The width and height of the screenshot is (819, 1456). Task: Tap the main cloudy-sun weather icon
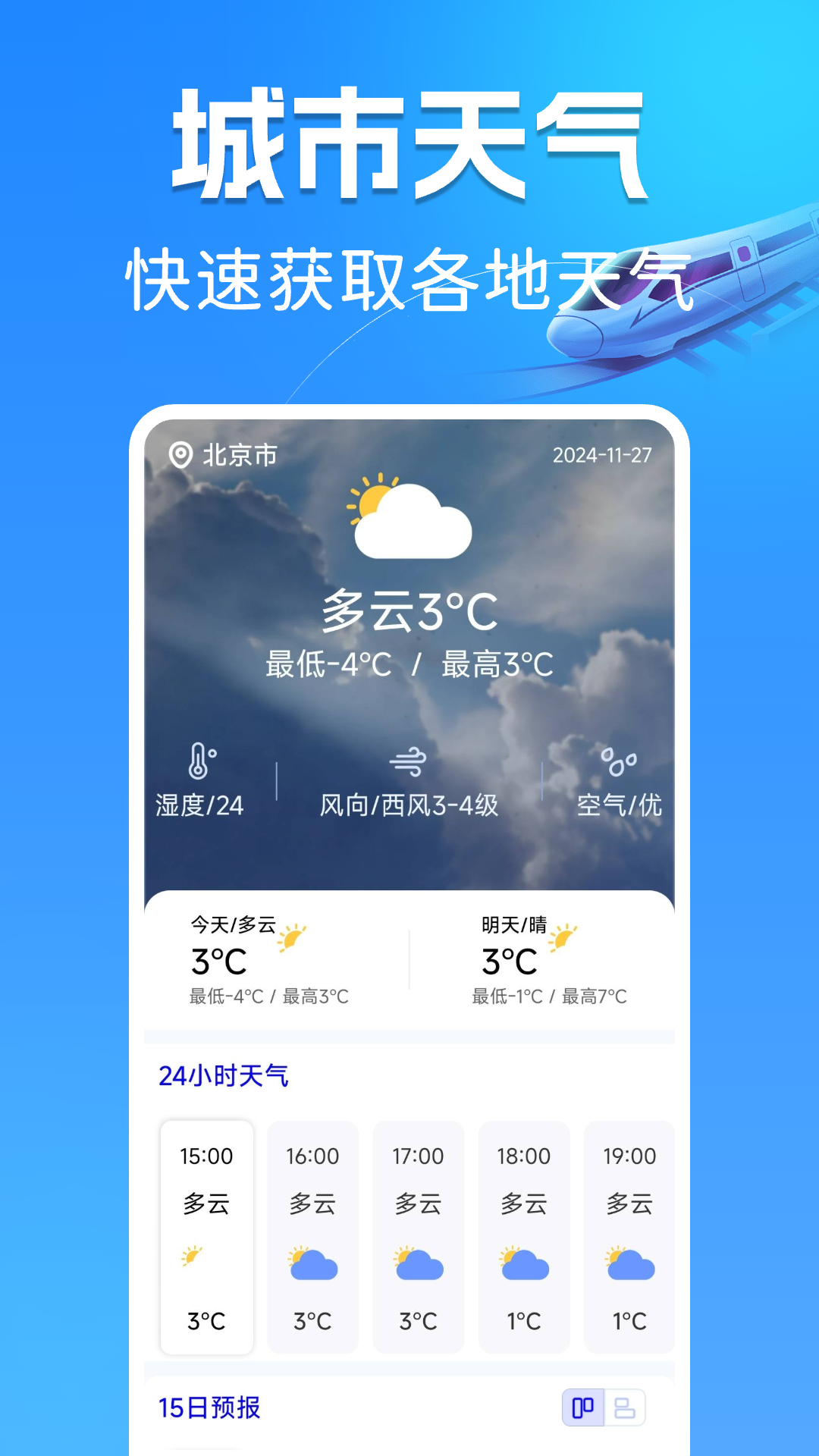pyautogui.click(x=409, y=516)
